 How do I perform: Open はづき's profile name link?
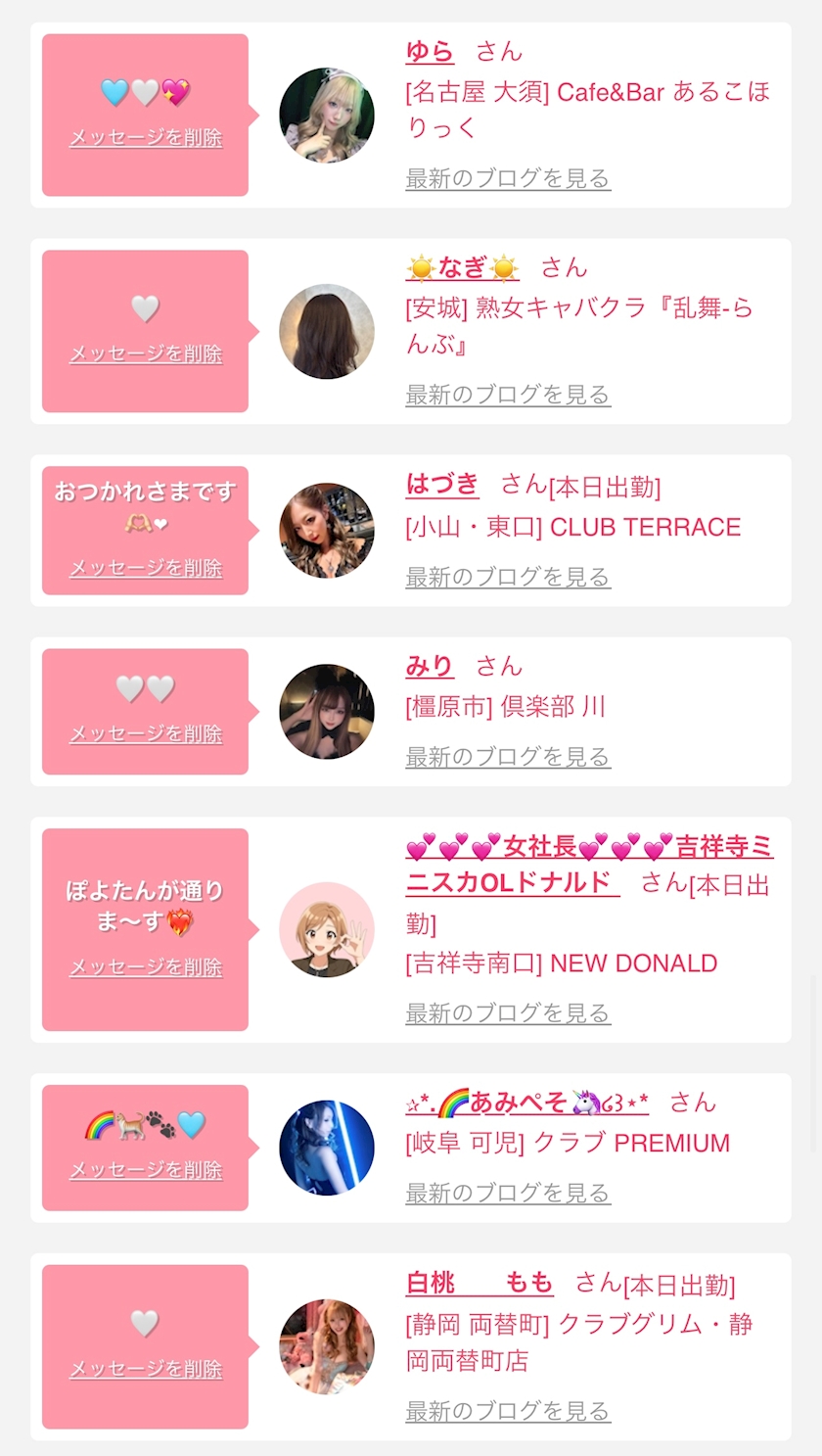pyautogui.click(x=442, y=484)
